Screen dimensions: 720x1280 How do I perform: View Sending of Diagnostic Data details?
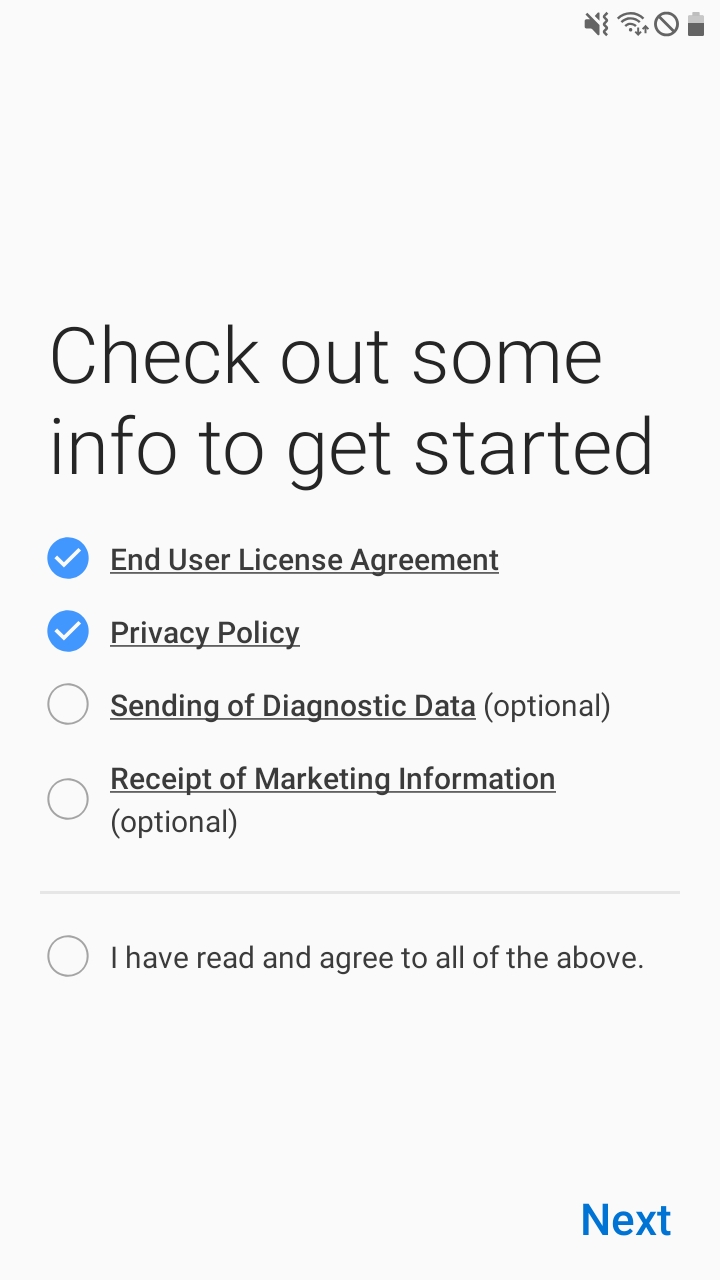pyautogui.click(x=292, y=706)
